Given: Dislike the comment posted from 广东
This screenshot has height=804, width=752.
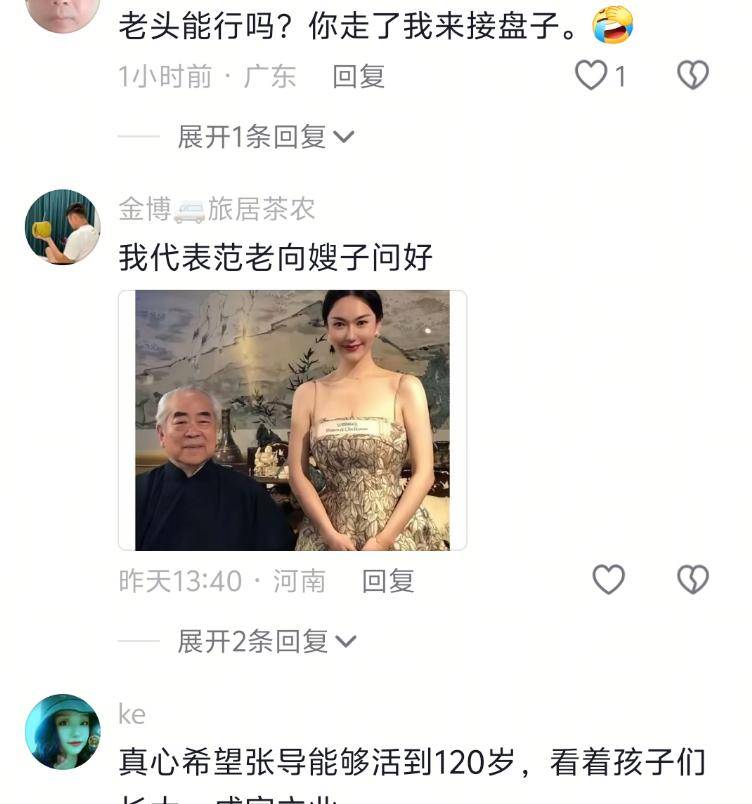Looking at the screenshot, I should pos(693,76).
